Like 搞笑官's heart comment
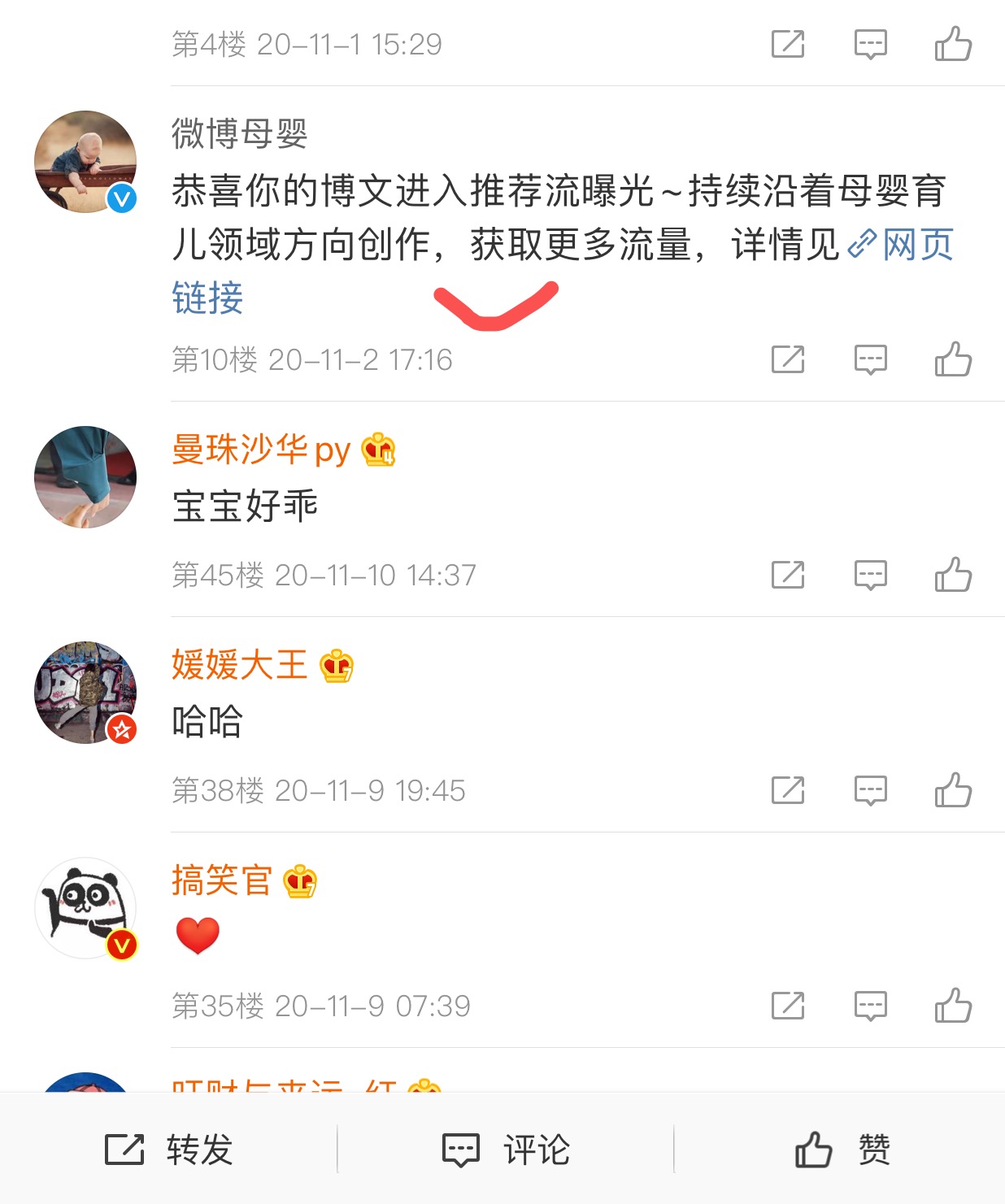The width and height of the screenshot is (1005, 1204). click(x=953, y=1006)
